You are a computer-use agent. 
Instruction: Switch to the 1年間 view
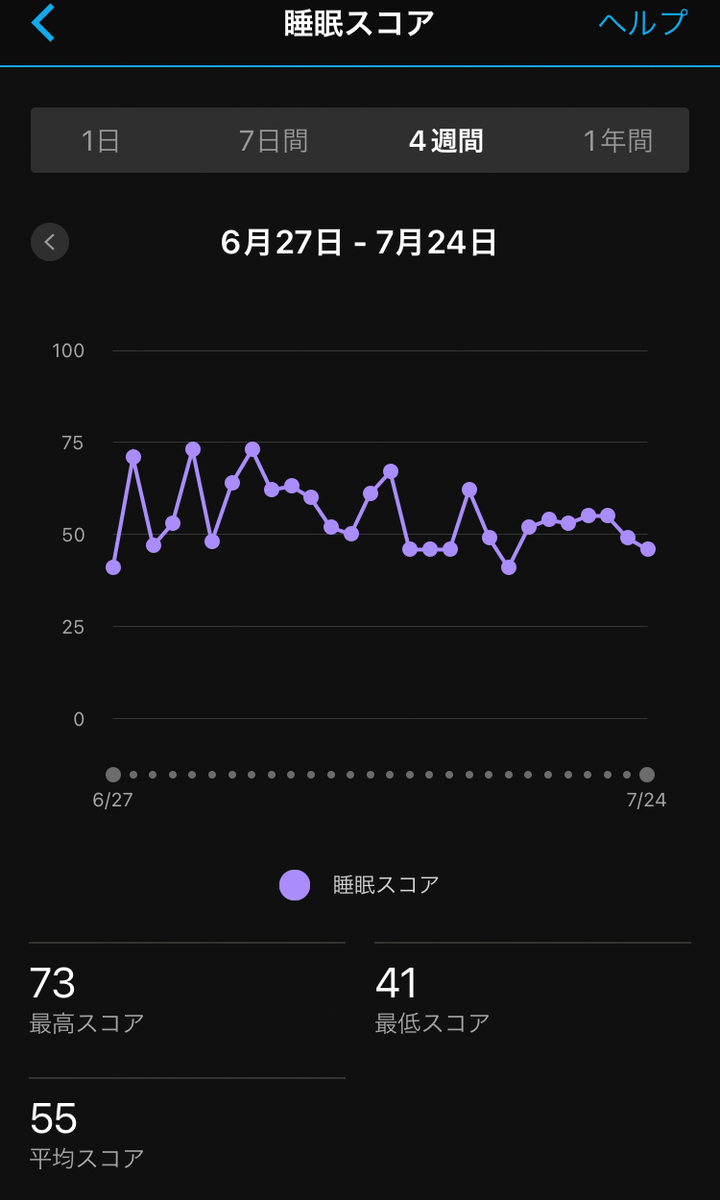618,141
